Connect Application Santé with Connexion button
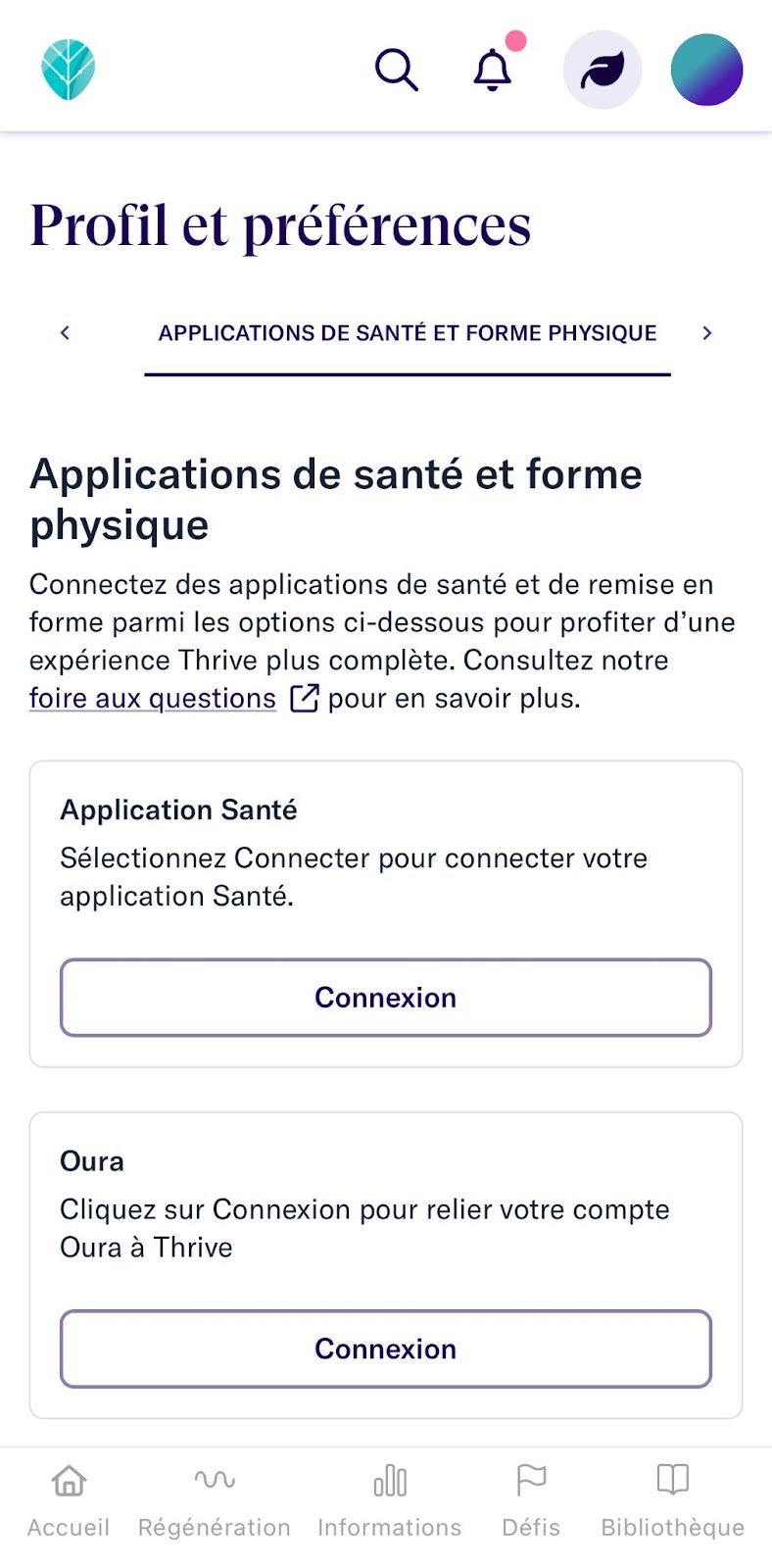This screenshot has height=1568, width=772. pyautogui.click(x=386, y=998)
